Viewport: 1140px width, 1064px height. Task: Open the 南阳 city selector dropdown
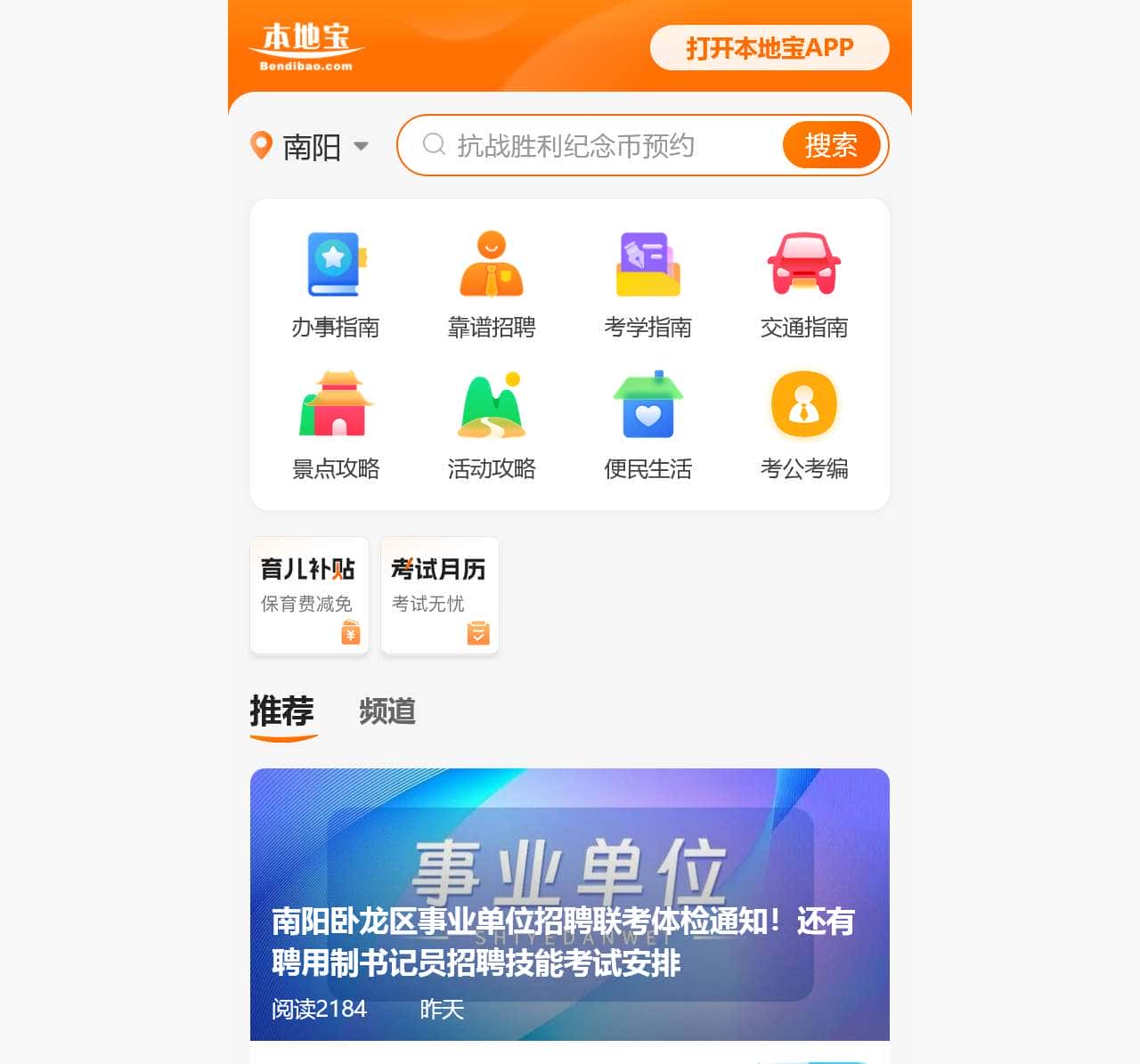point(310,146)
